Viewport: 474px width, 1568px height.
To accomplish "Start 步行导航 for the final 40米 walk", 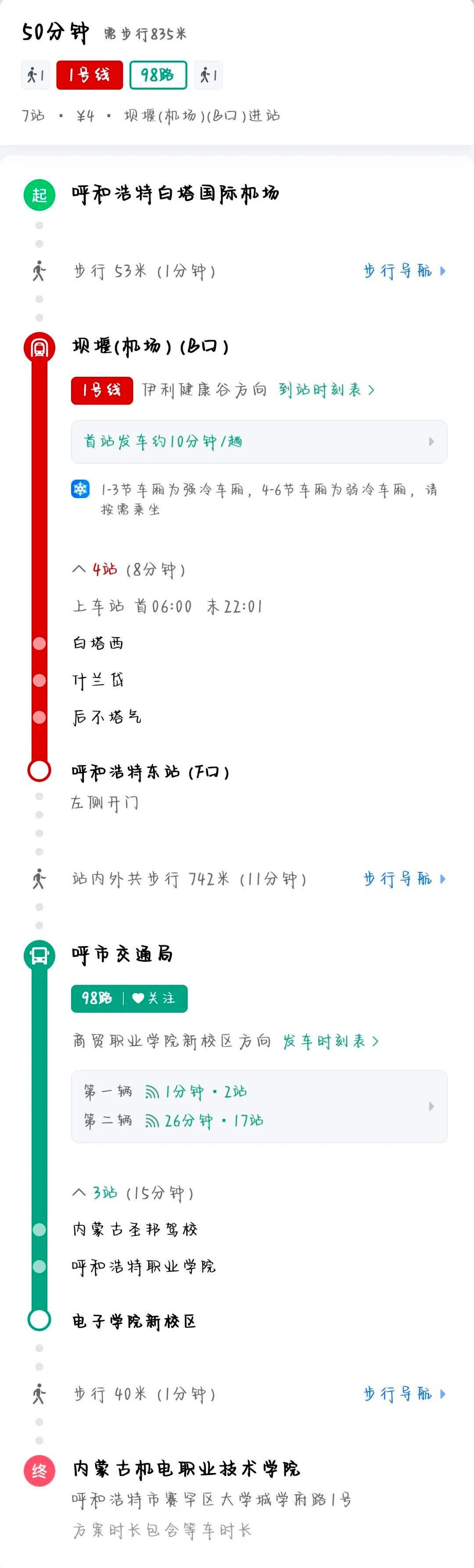I will tap(404, 1394).
